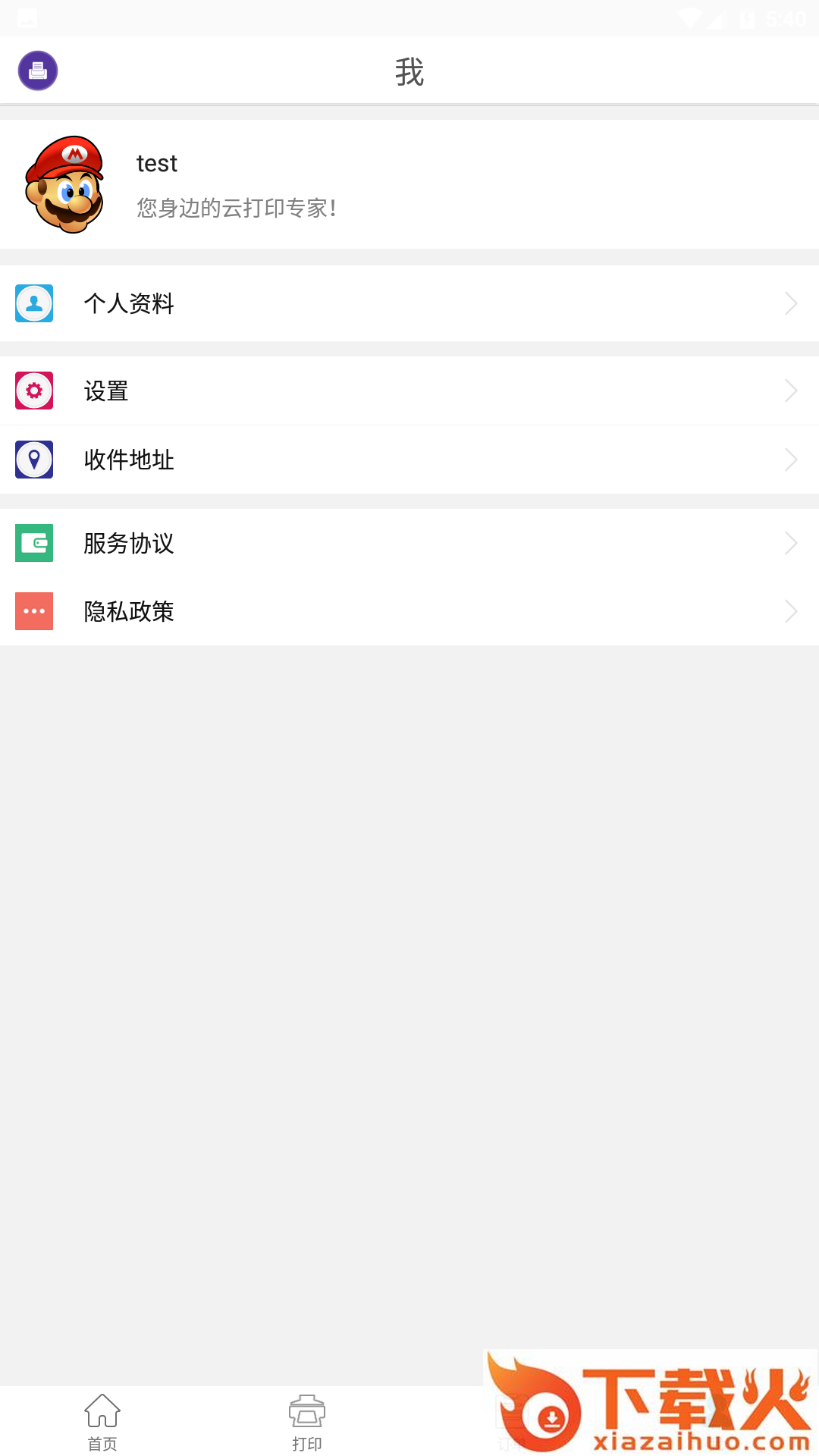
Task: Open 收件地址 delivery address
Action: pyautogui.click(x=409, y=460)
